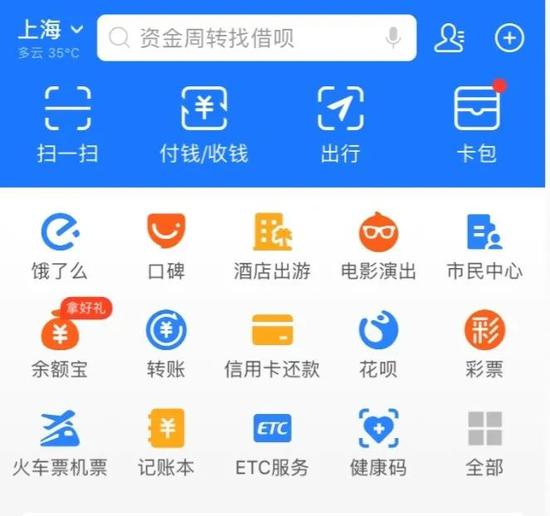Open the contacts icon in the header
The image size is (550, 516).
pyautogui.click(x=449, y=38)
